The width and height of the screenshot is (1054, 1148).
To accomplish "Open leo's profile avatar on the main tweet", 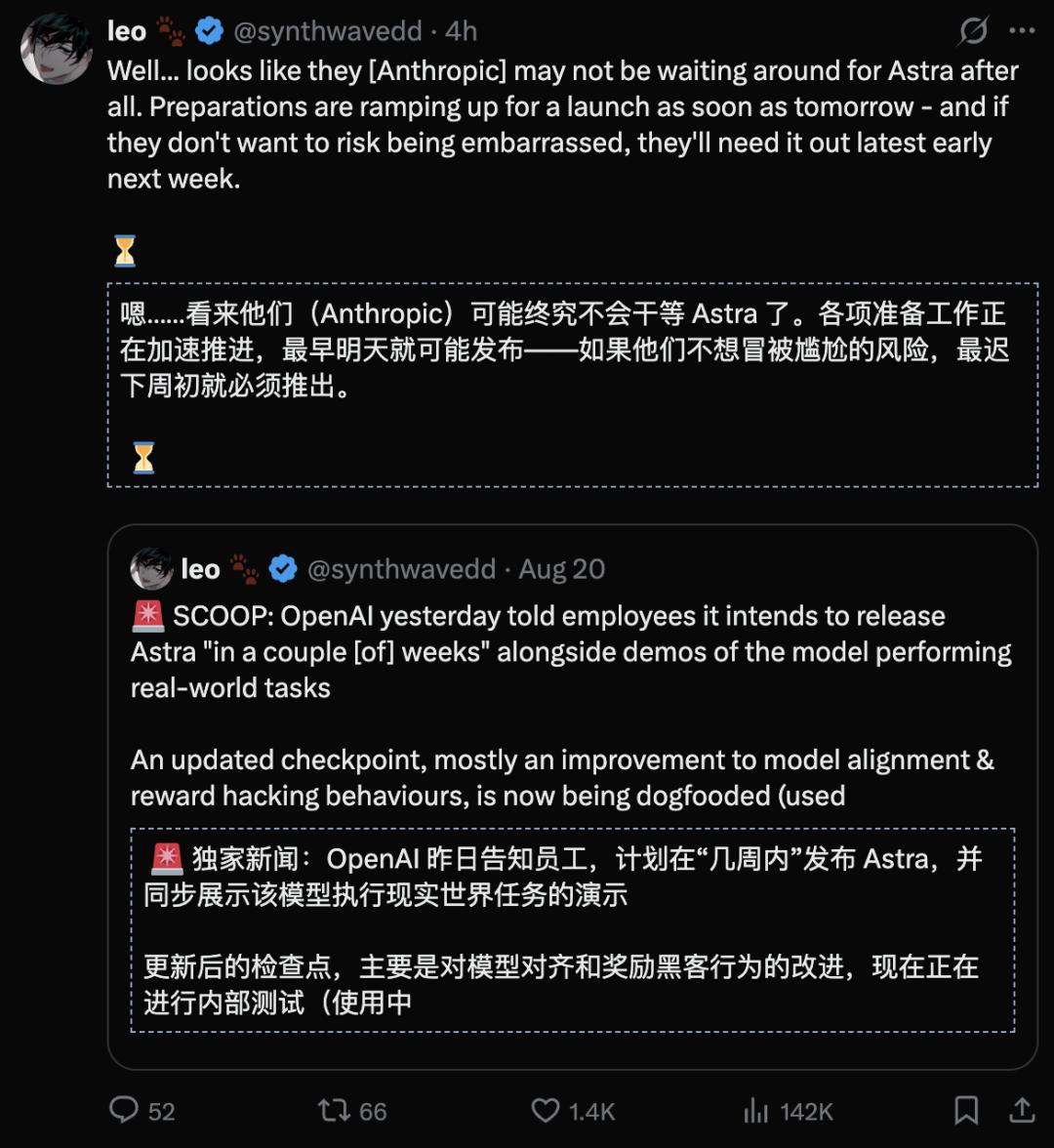I will pyautogui.click(x=57, y=48).
